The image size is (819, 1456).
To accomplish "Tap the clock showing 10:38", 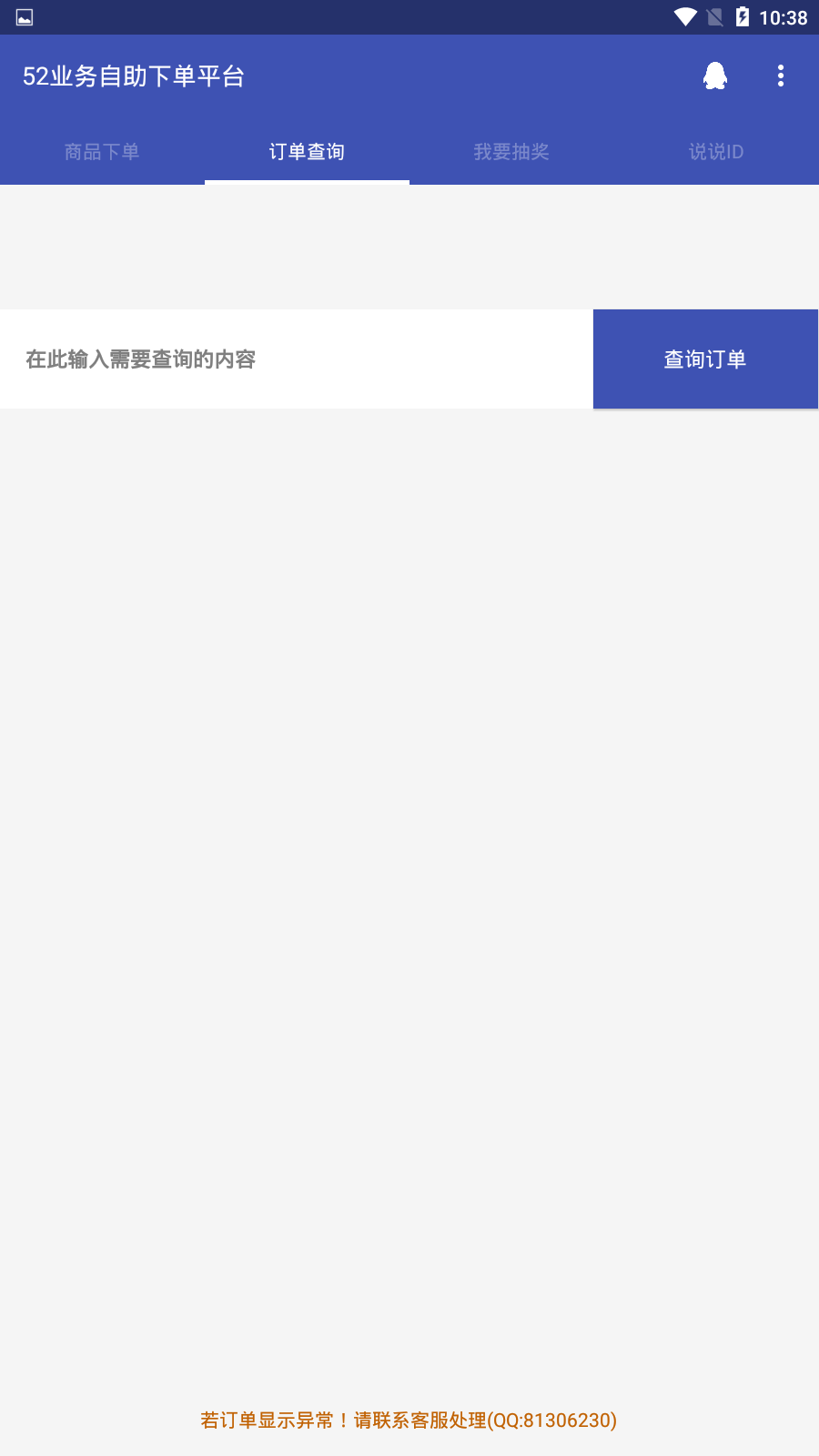I will (784, 16).
